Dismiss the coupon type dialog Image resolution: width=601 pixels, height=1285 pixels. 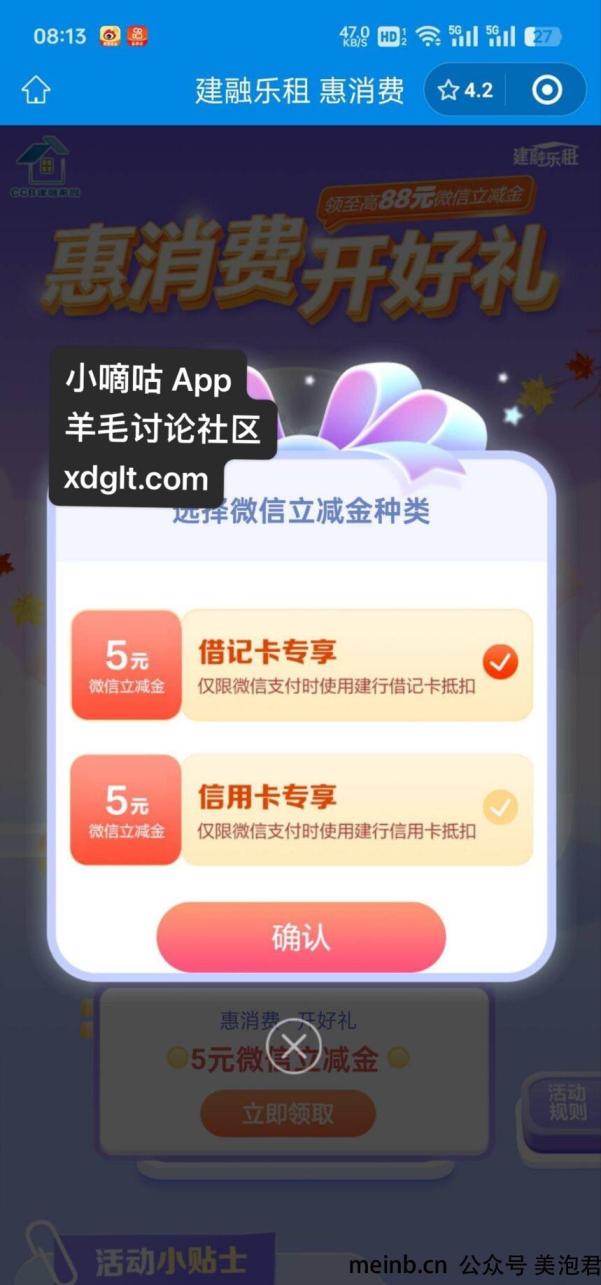294,1046
